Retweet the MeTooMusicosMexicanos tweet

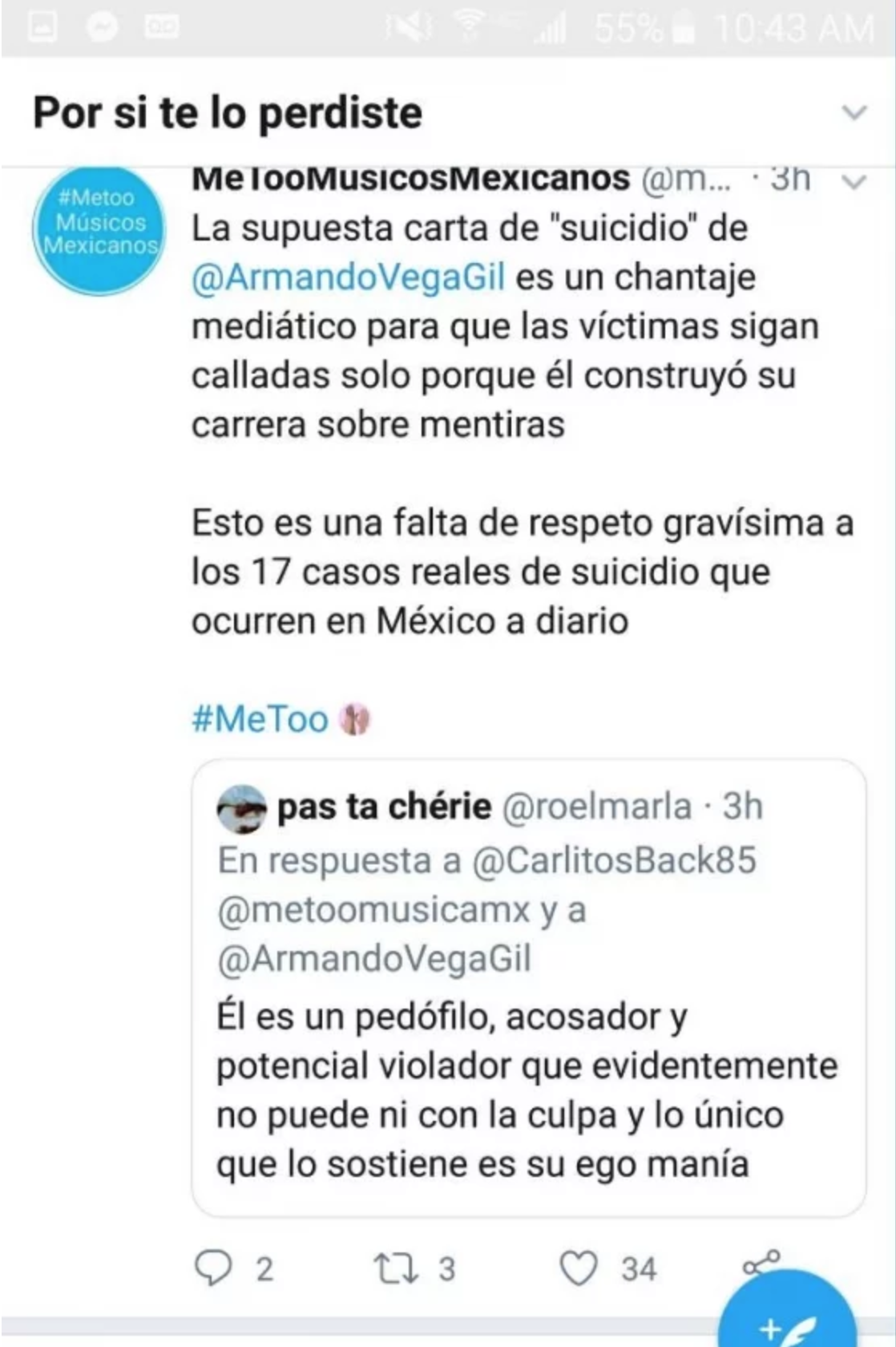pyautogui.click(x=394, y=1268)
